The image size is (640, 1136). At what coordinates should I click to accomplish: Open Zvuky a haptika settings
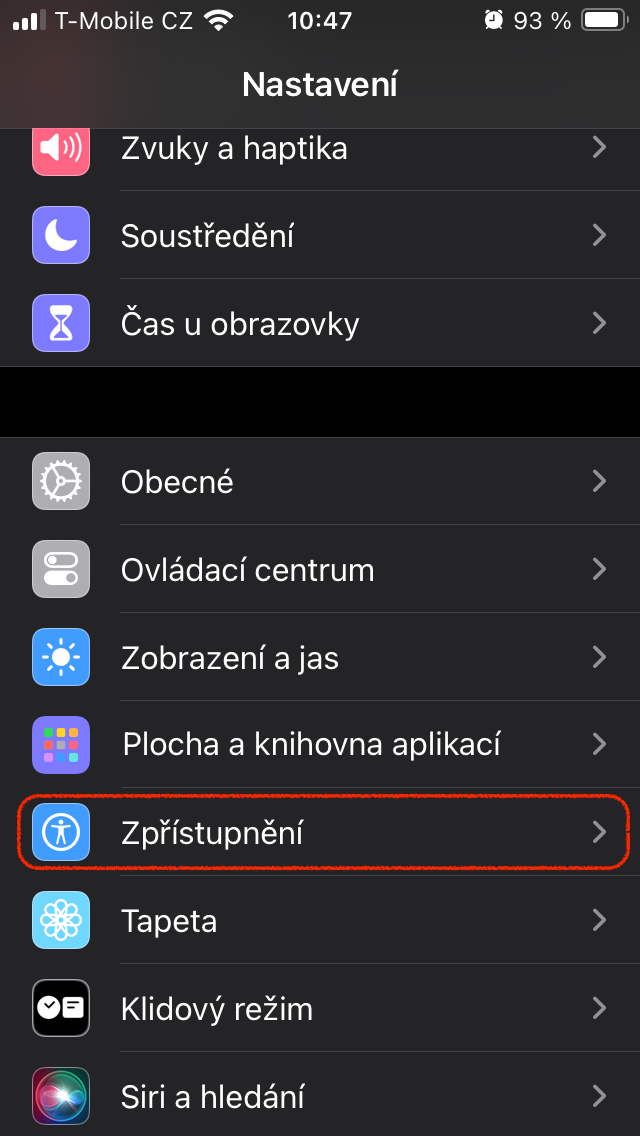pyautogui.click(x=320, y=150)
